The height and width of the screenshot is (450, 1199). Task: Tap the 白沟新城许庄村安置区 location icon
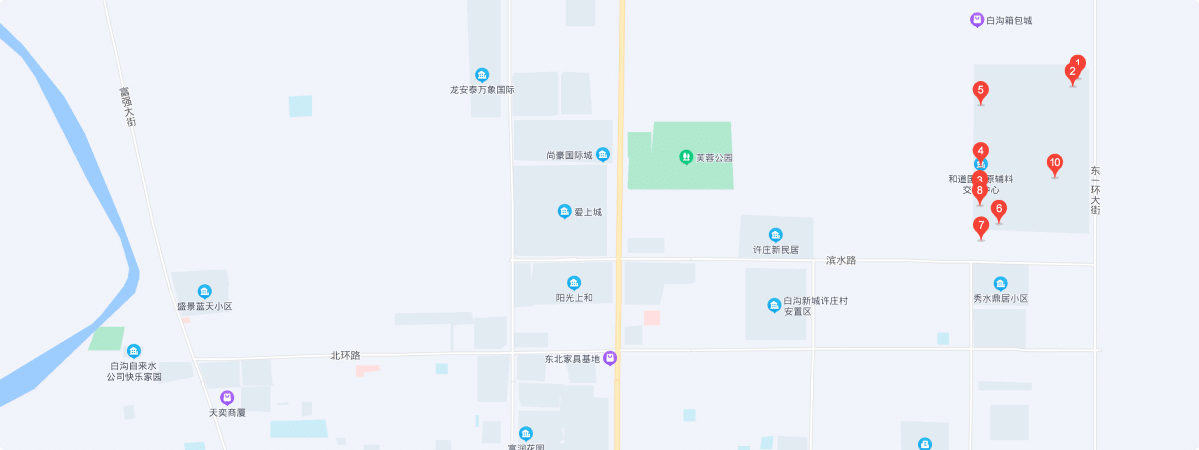[773, 305]
